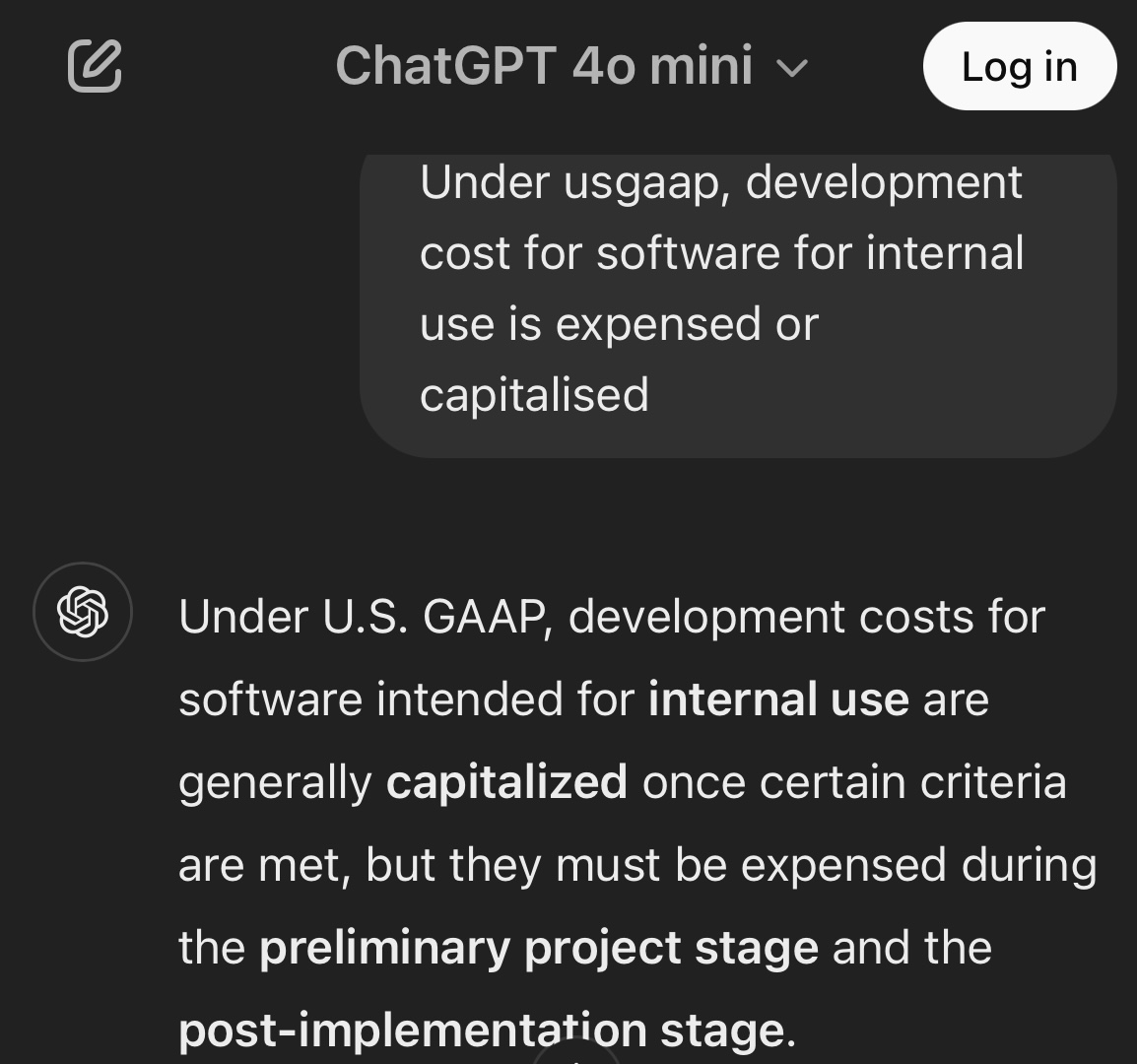This screenshot has height=1064, width=1137.
Task: Tap the Log in button
Action: pos(1019,66)
